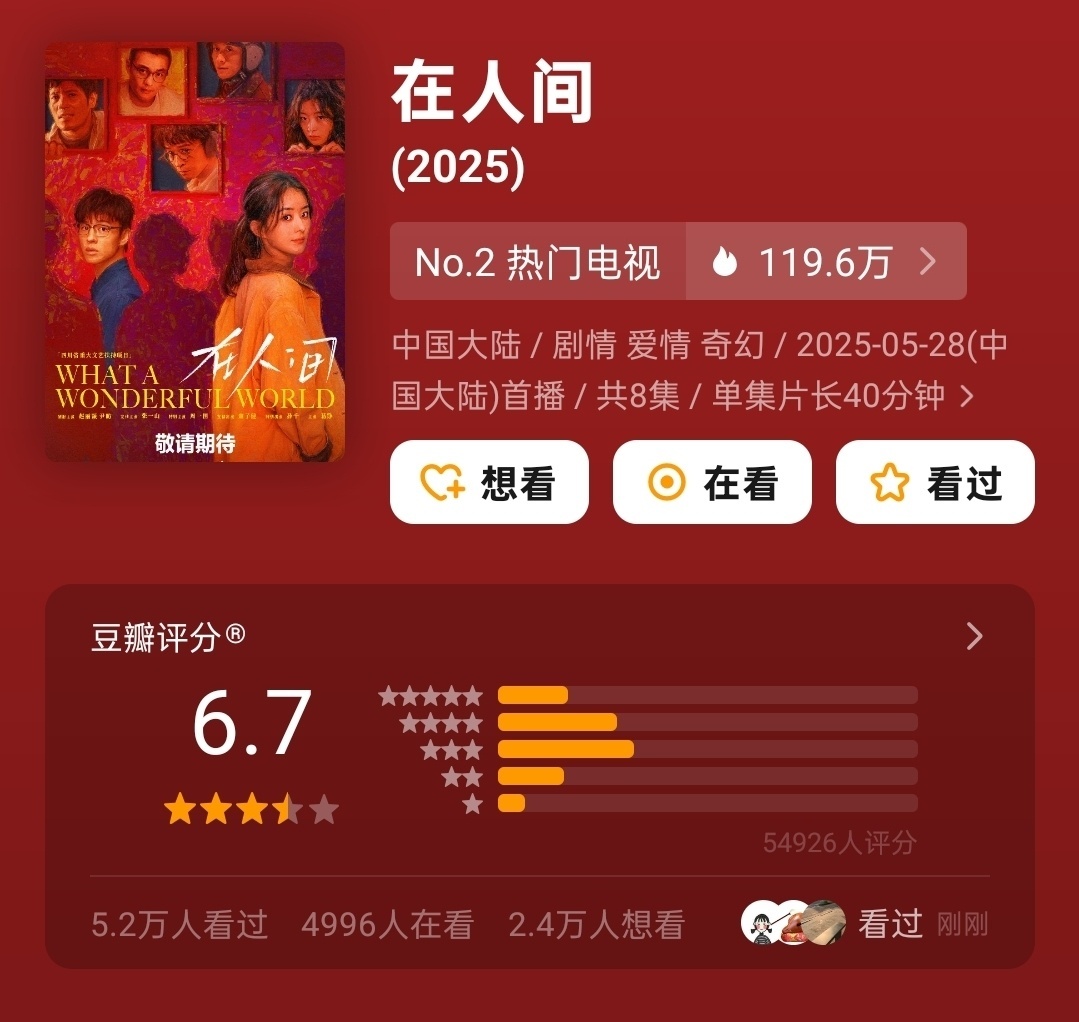Open the 豆瓣评分 rating details
1079x1022 pixels.
tap(974, 637)
